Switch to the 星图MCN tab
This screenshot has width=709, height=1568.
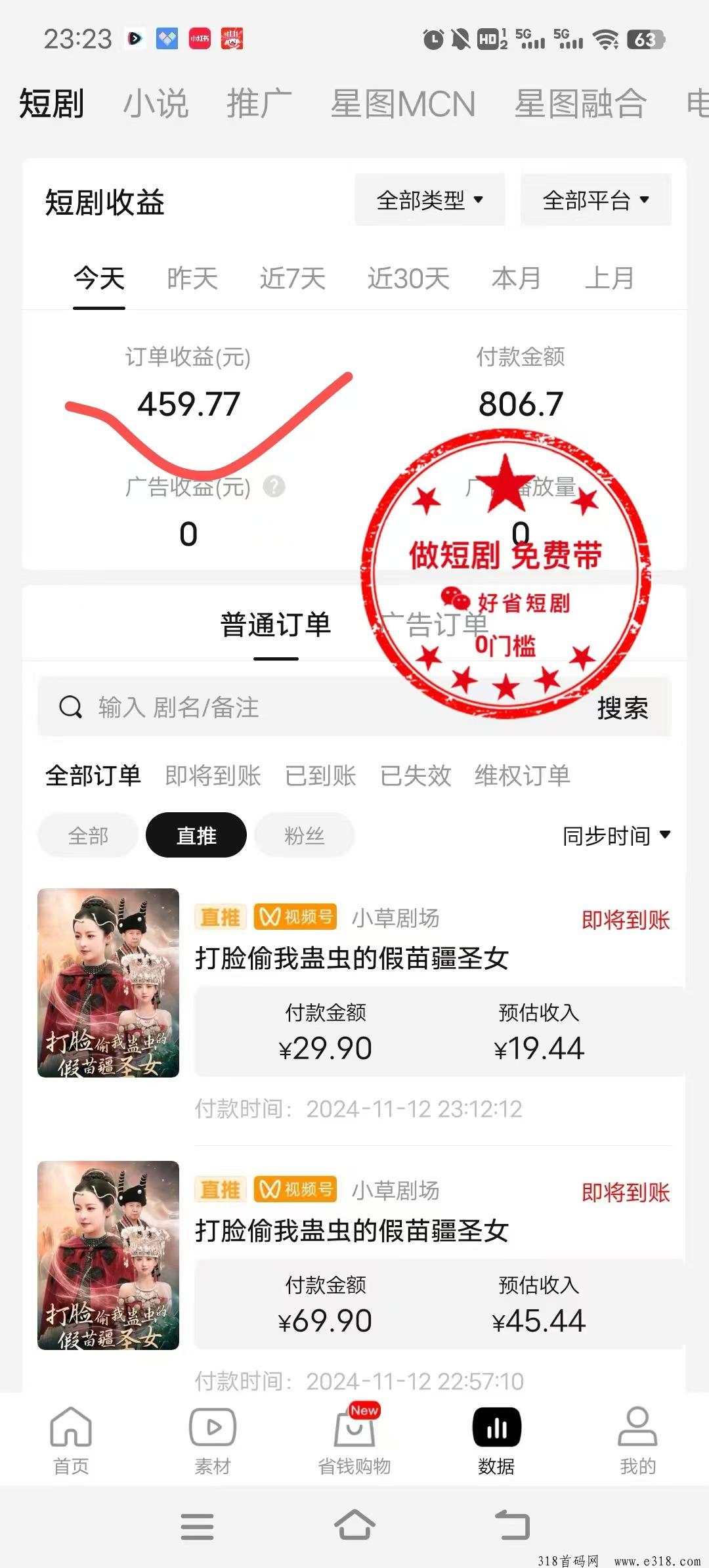[402, 104]
